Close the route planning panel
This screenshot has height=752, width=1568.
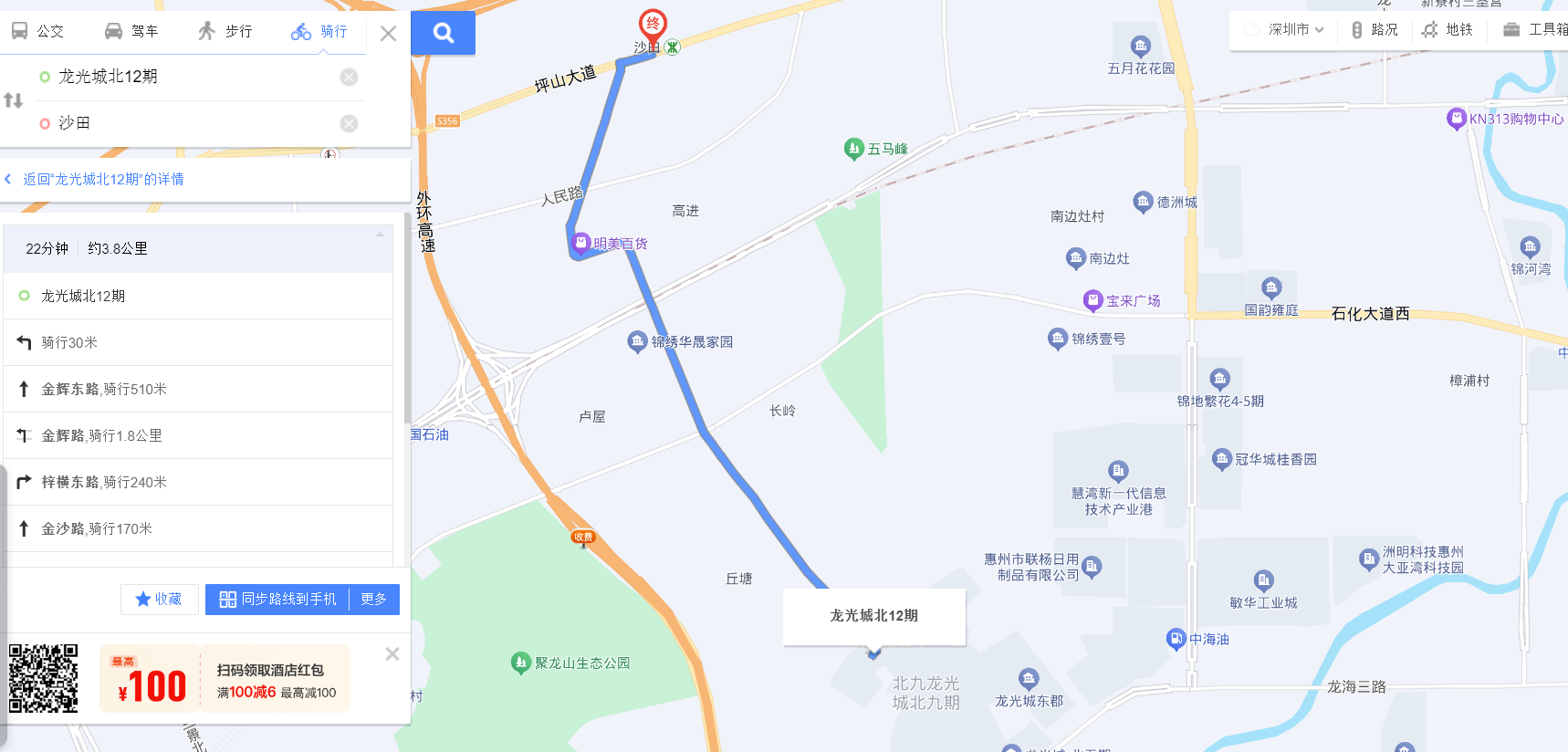pos(388,33)
